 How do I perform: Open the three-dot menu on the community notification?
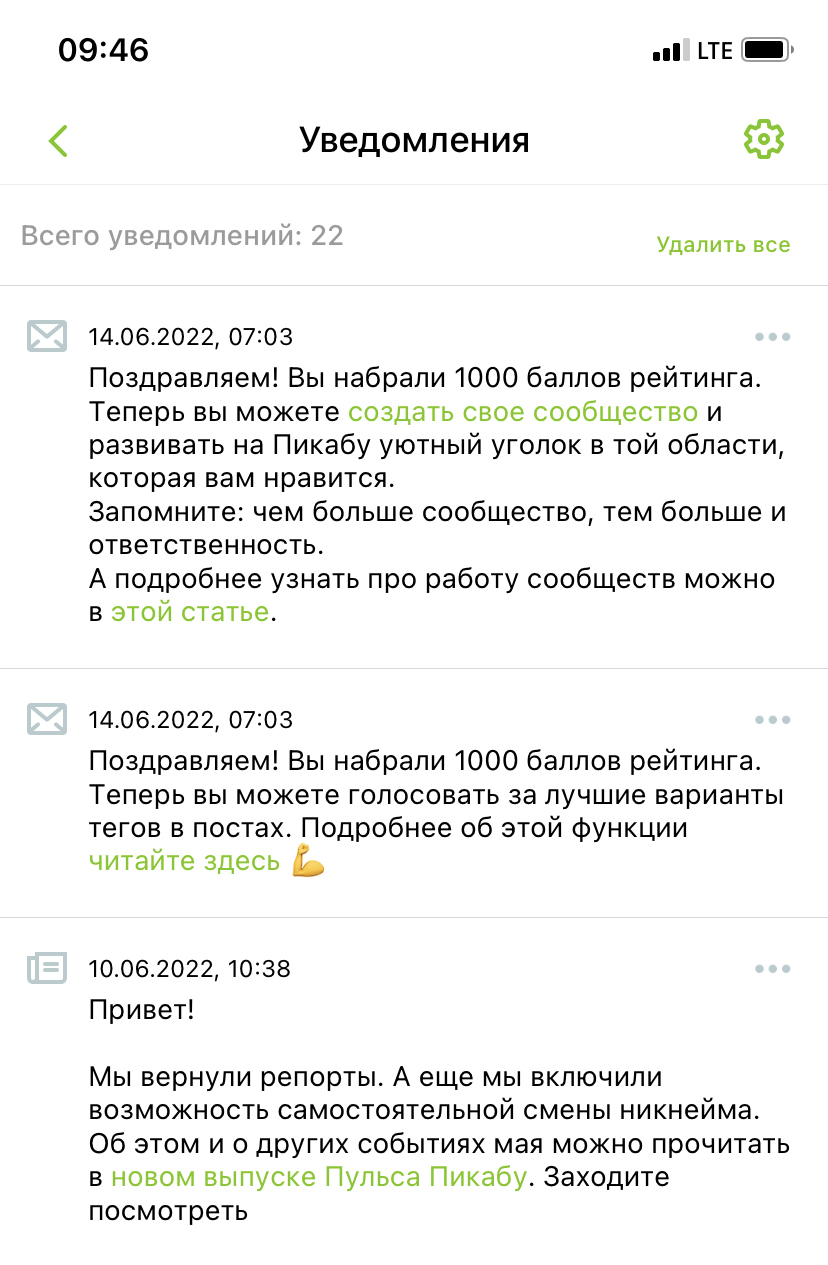pyautogui.click(x=773, y=337)
